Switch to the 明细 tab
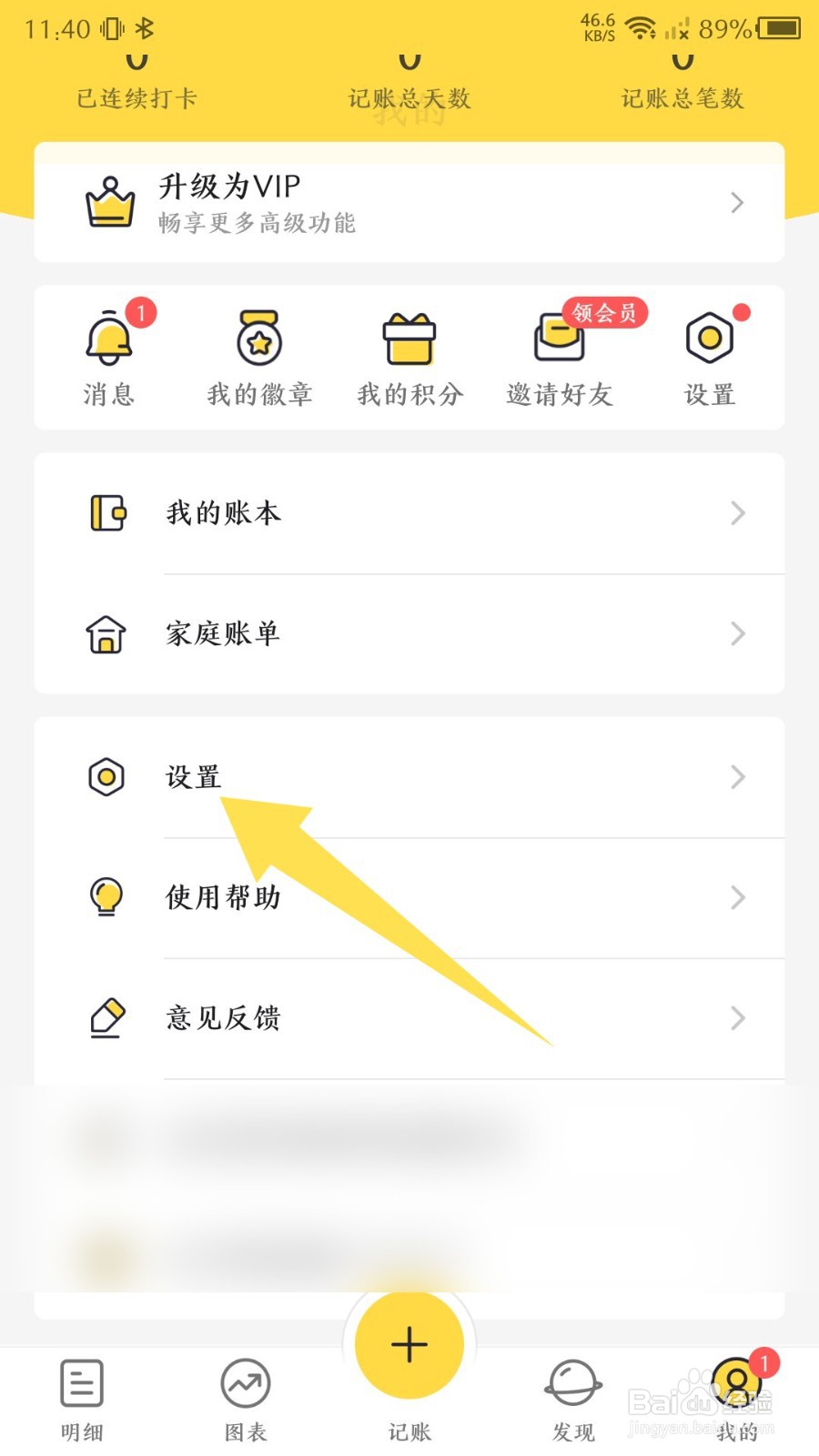The width and height of the screenshot is (819, 1456). pyautogui.click(x=82, y=1400)
